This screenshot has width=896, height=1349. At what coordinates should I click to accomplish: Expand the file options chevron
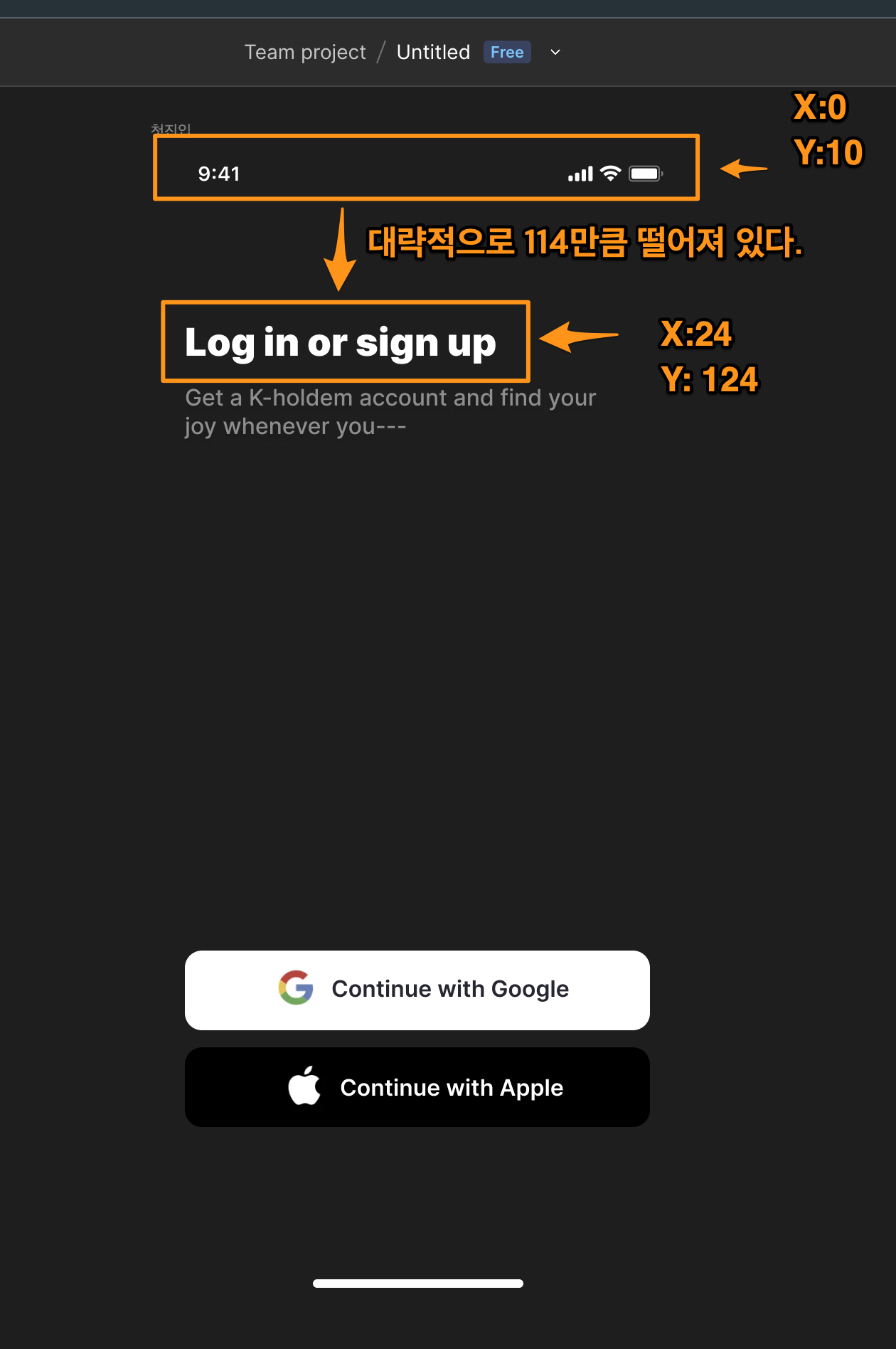coord(555,52)
